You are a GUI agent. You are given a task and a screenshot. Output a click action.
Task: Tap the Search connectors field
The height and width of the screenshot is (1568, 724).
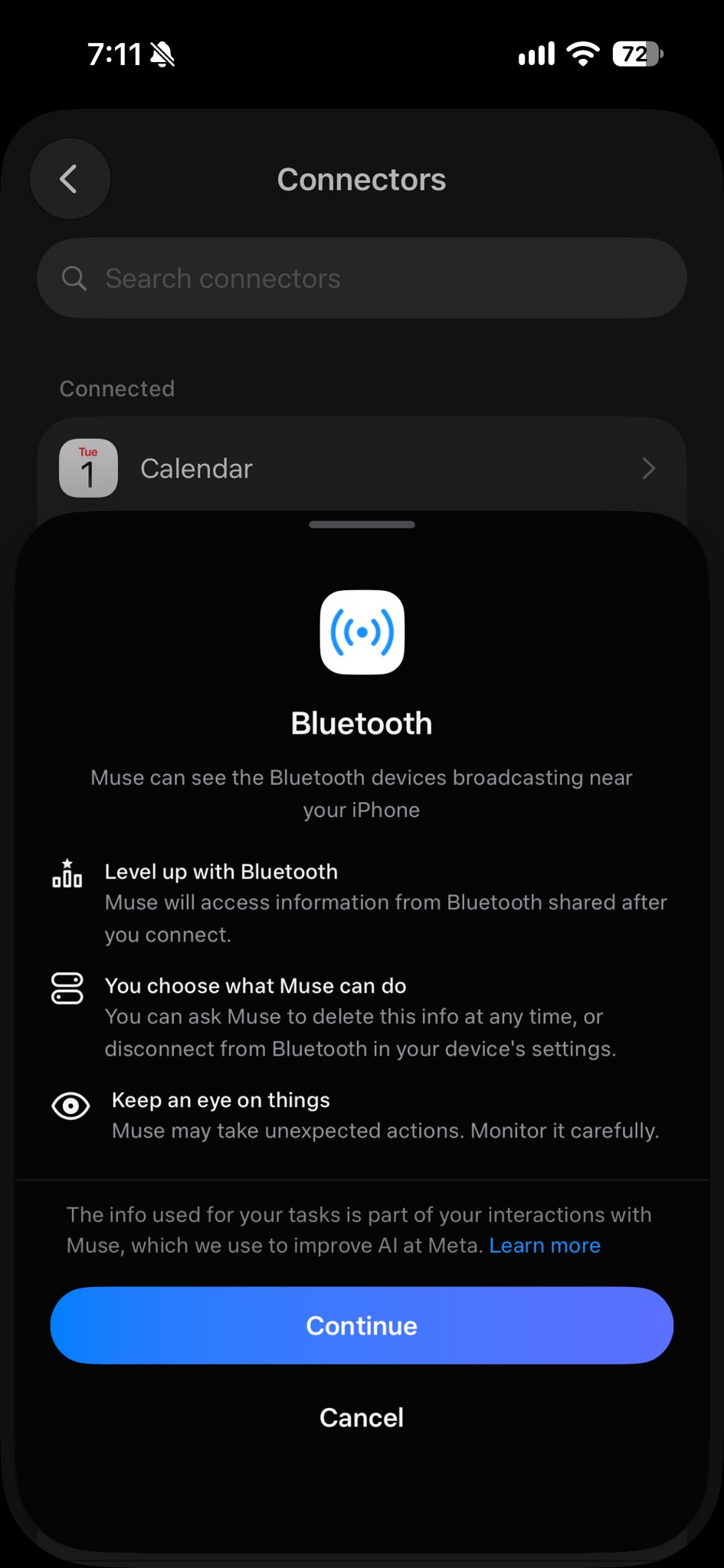362,278
